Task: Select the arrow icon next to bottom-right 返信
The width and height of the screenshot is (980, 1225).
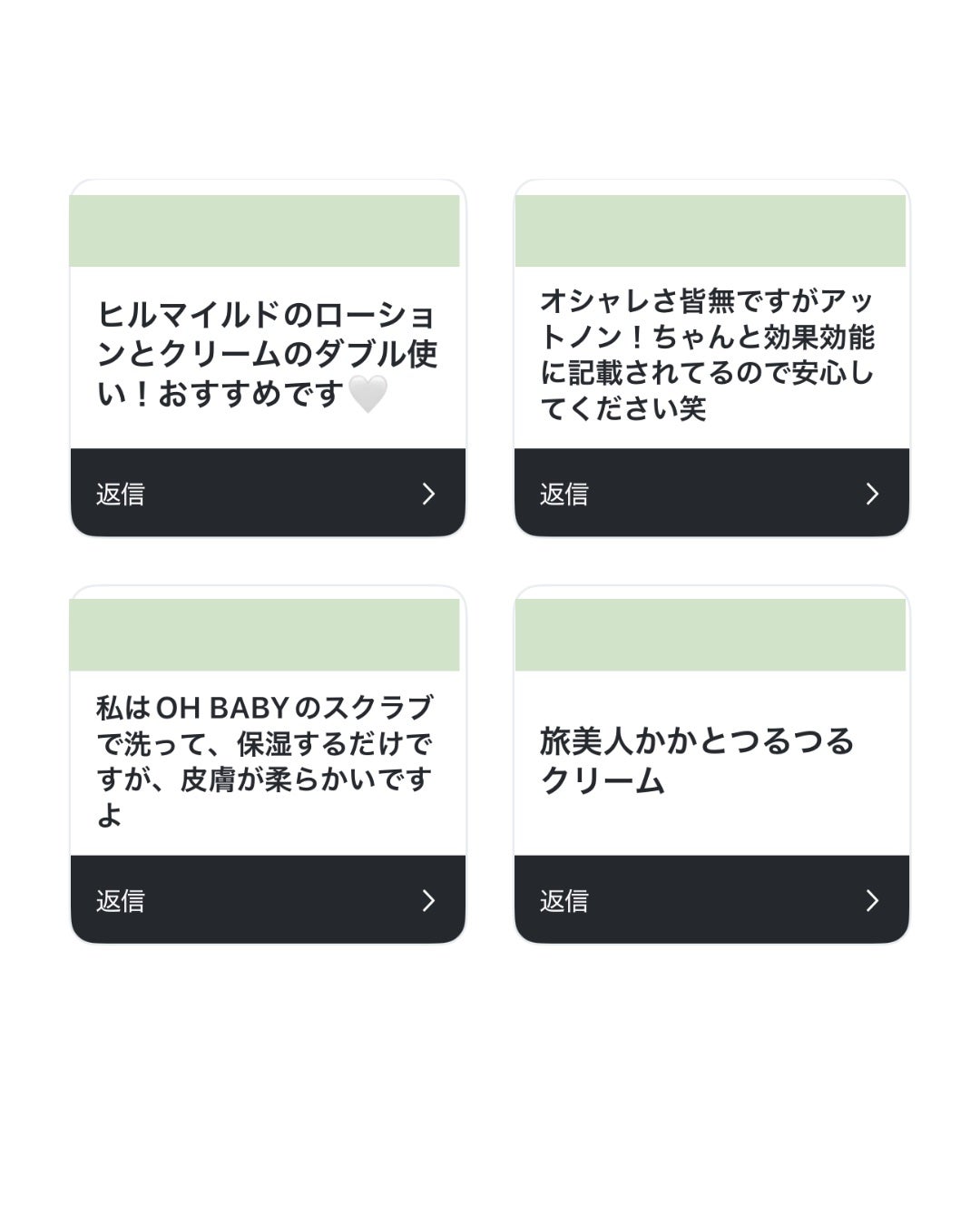Action: tap(873, 899)
